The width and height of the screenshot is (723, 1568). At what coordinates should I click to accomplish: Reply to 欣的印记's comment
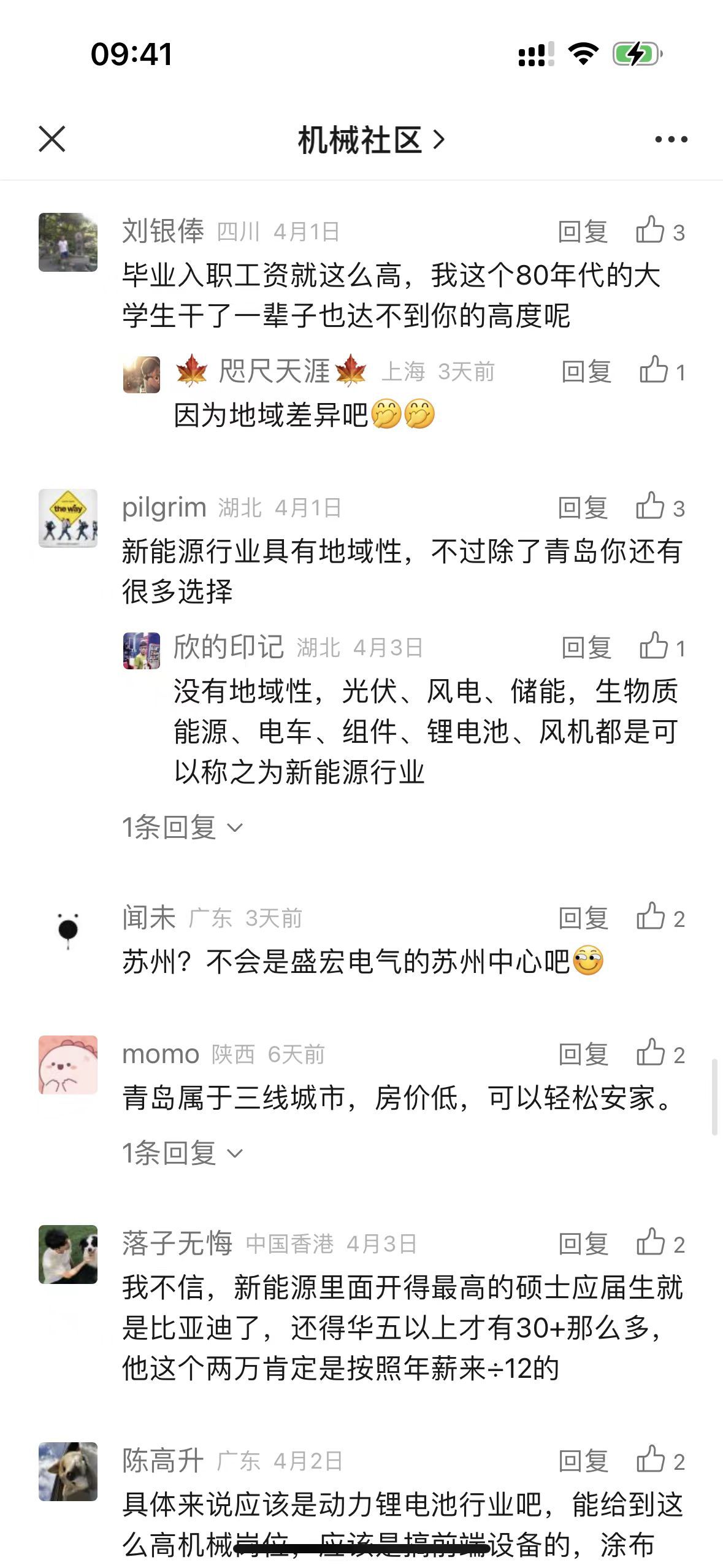pyautogui.click(x=586, y=648)
